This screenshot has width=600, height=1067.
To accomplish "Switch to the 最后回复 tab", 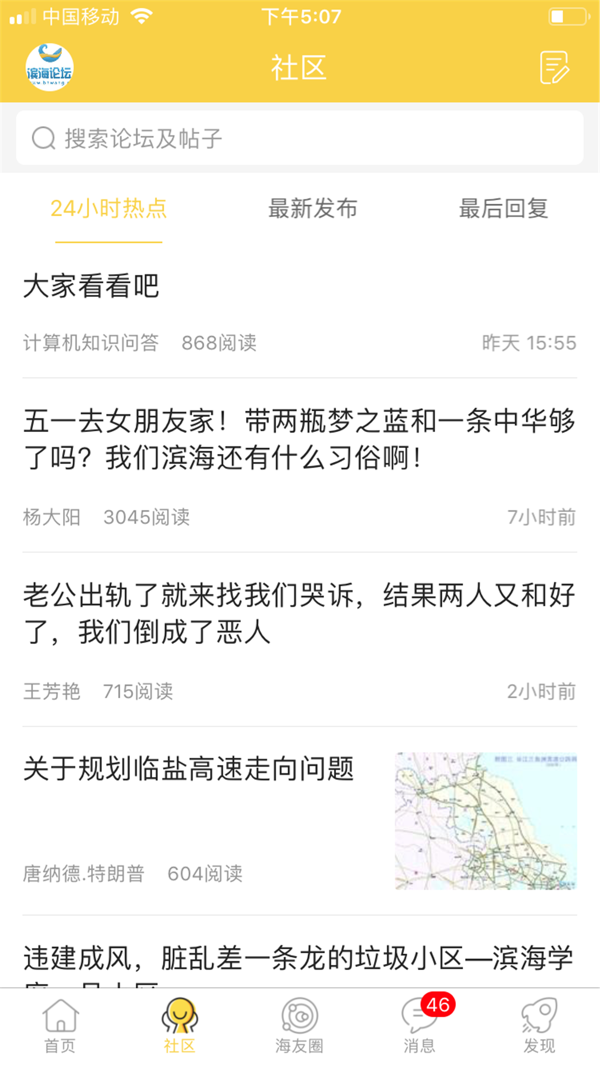I will tap(503, 209).
